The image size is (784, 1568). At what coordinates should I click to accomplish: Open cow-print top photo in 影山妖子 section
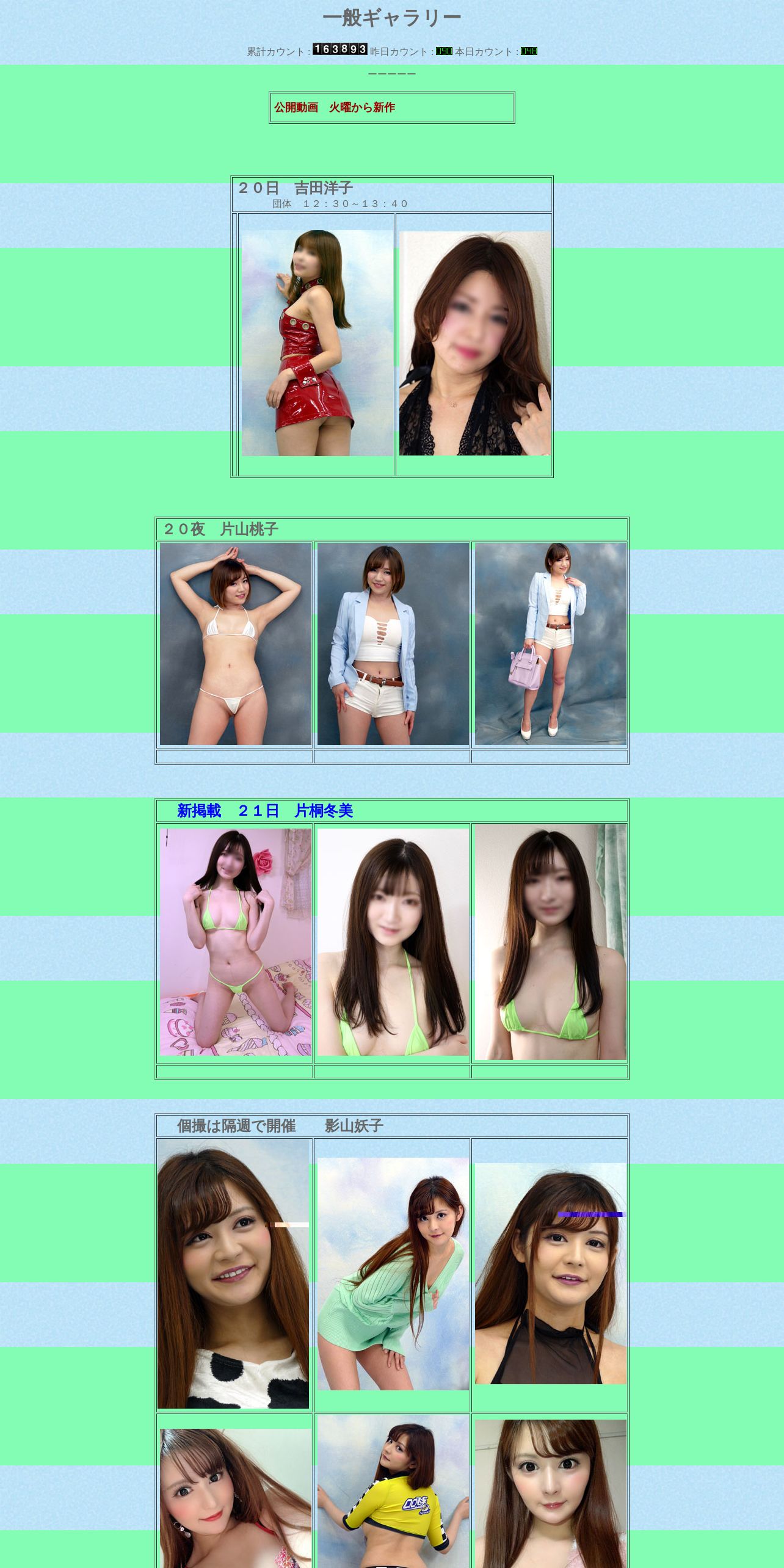point(233,1274)
